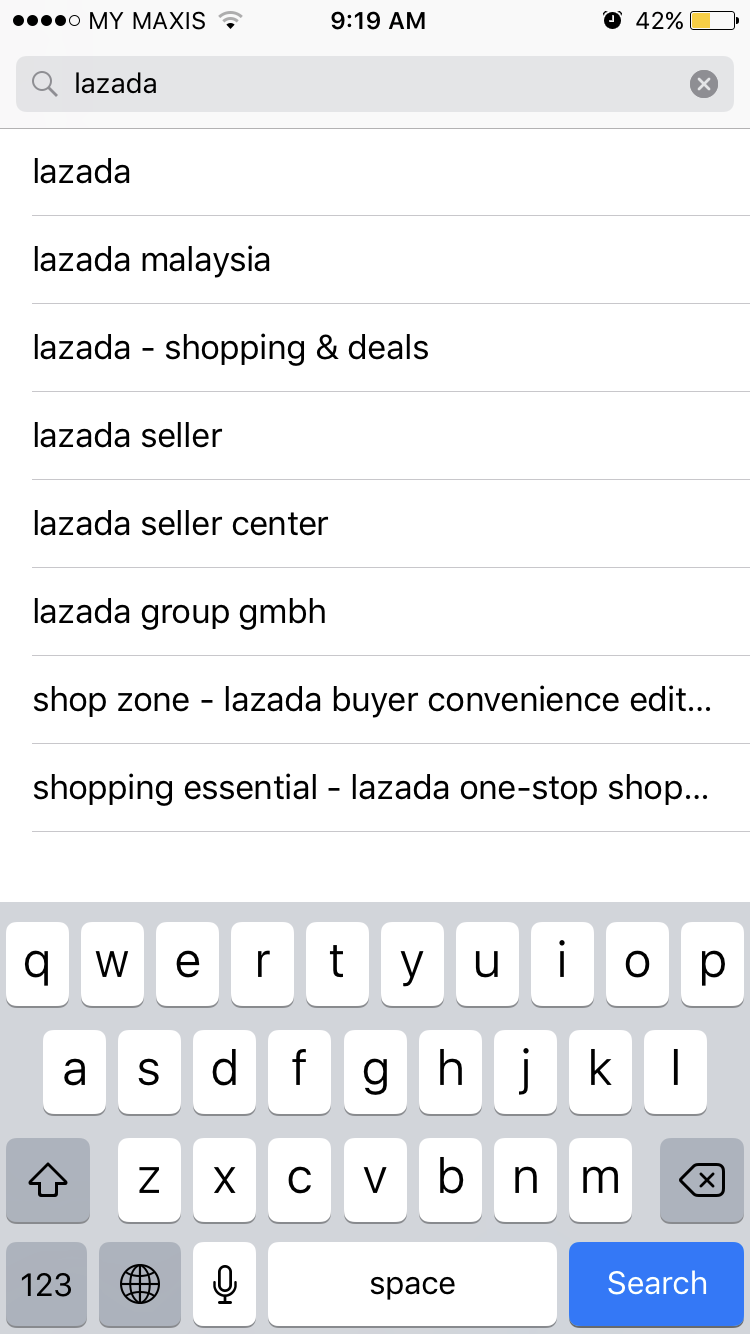Tap the globe key to change keyboard language
Image resolution: width=750 pixels, height=1334 pixels.
(140, 1283)
